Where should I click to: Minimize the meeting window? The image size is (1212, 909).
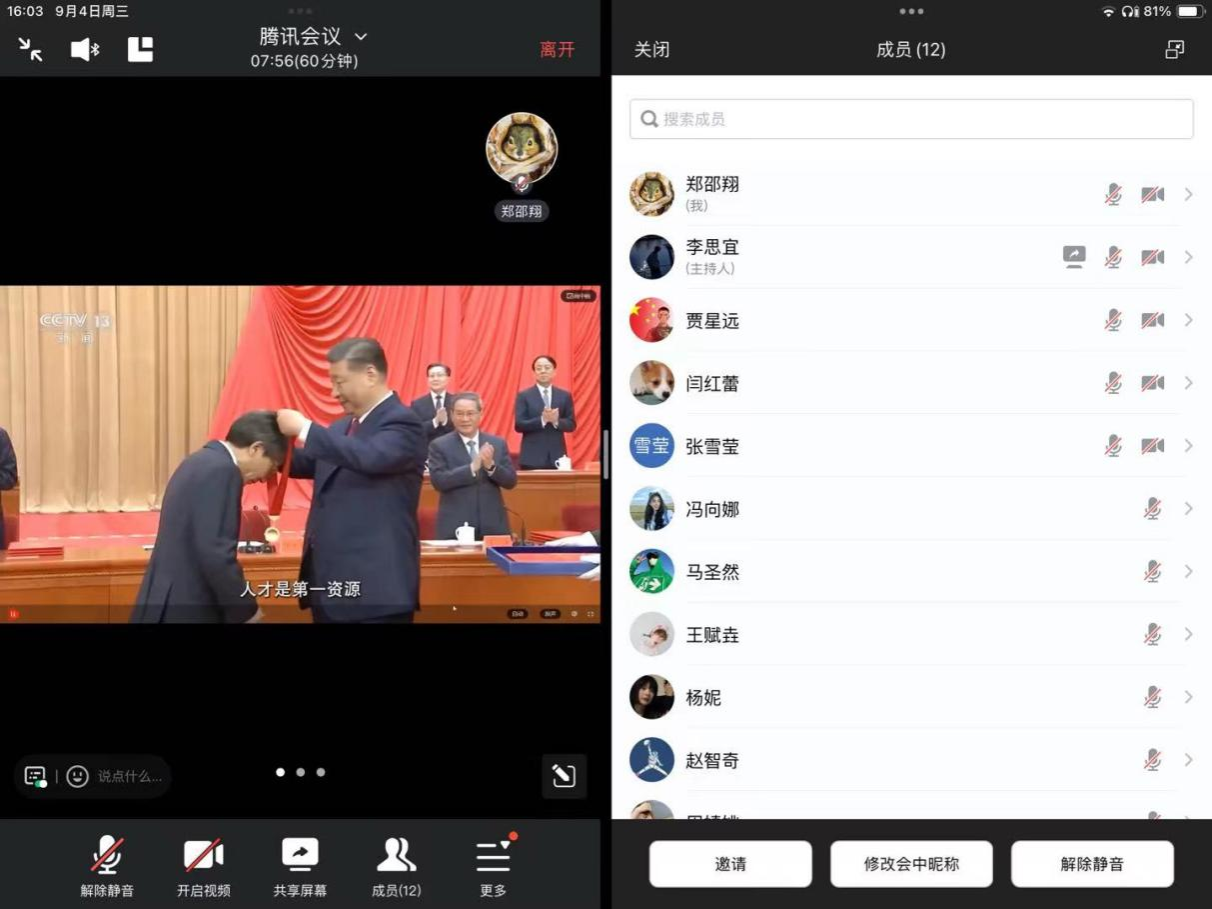pyautogui.click(x=30, y=49)
